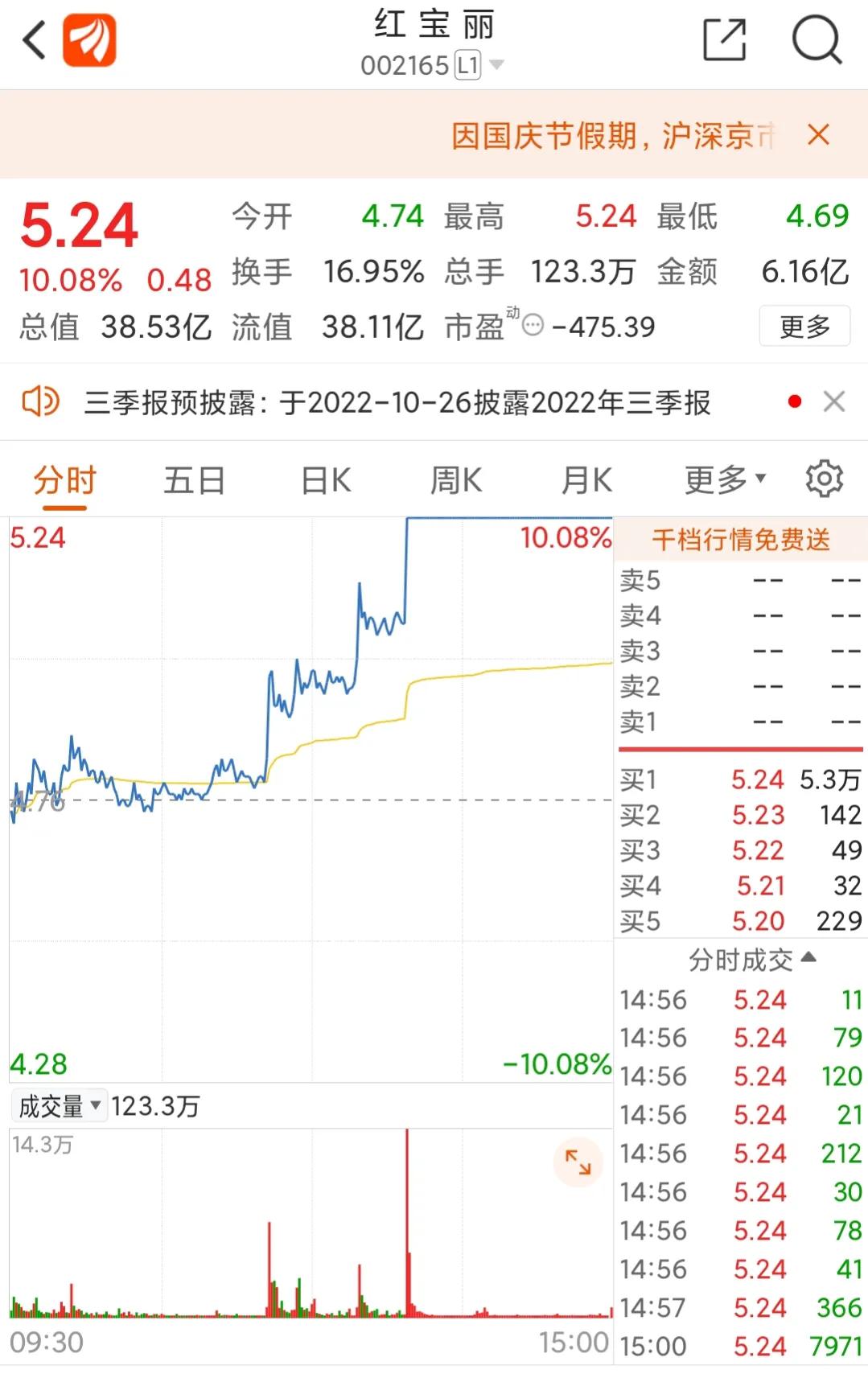Tap the 更多 button for extra stock data

click(804, 326)
